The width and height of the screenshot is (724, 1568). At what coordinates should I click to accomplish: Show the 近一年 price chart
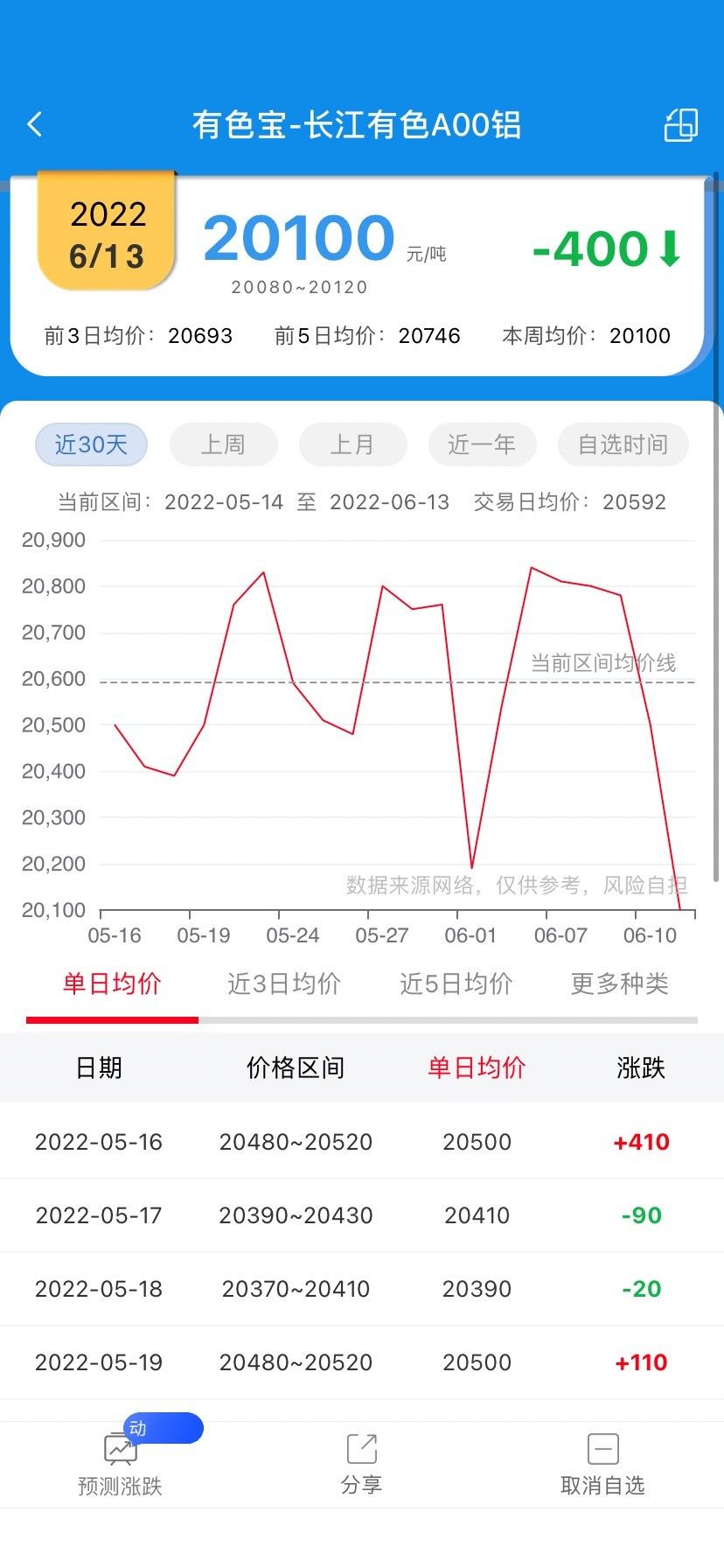(x=482, y=444)
